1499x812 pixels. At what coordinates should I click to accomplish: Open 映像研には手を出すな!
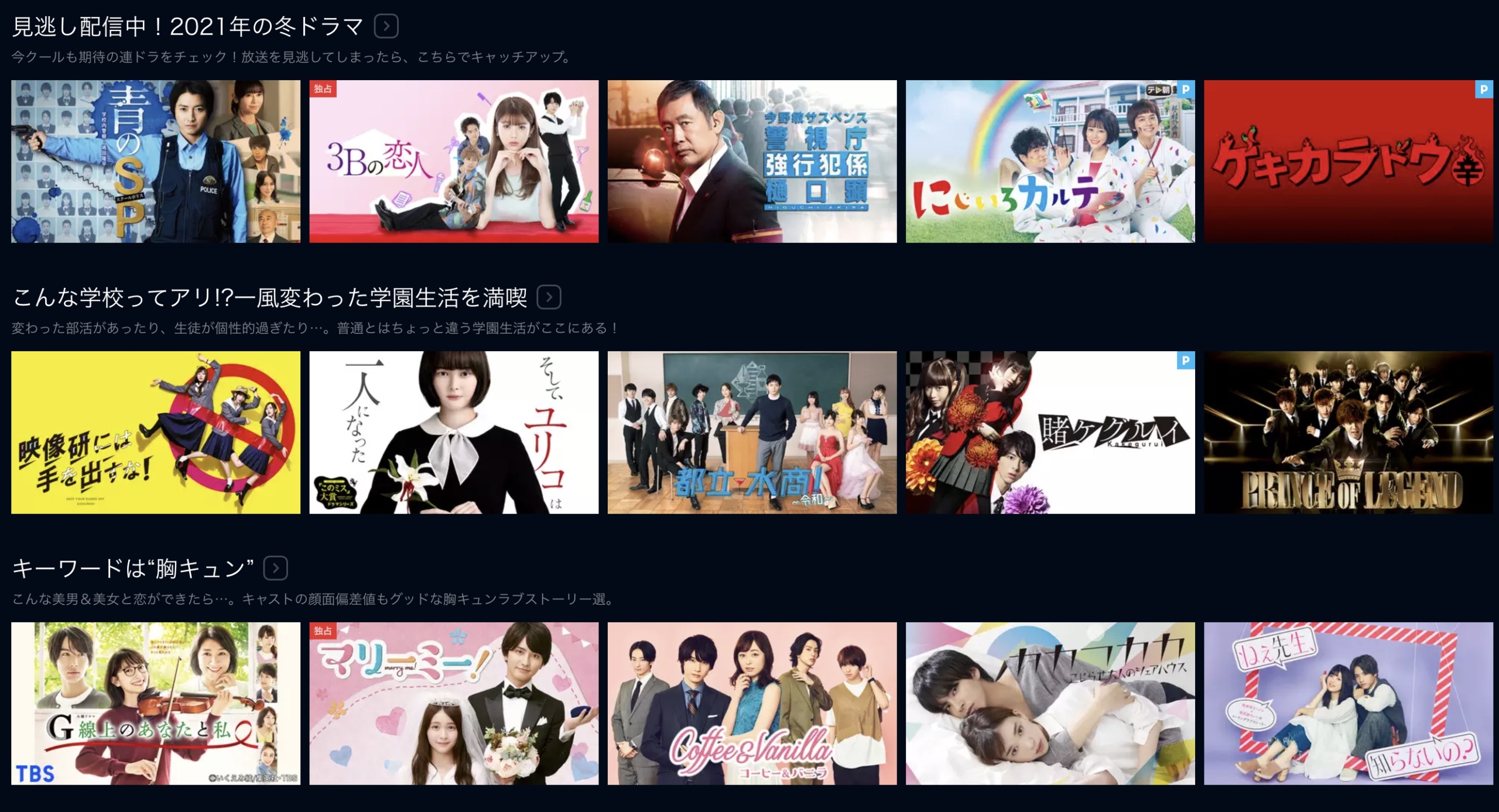coord(155,433)
